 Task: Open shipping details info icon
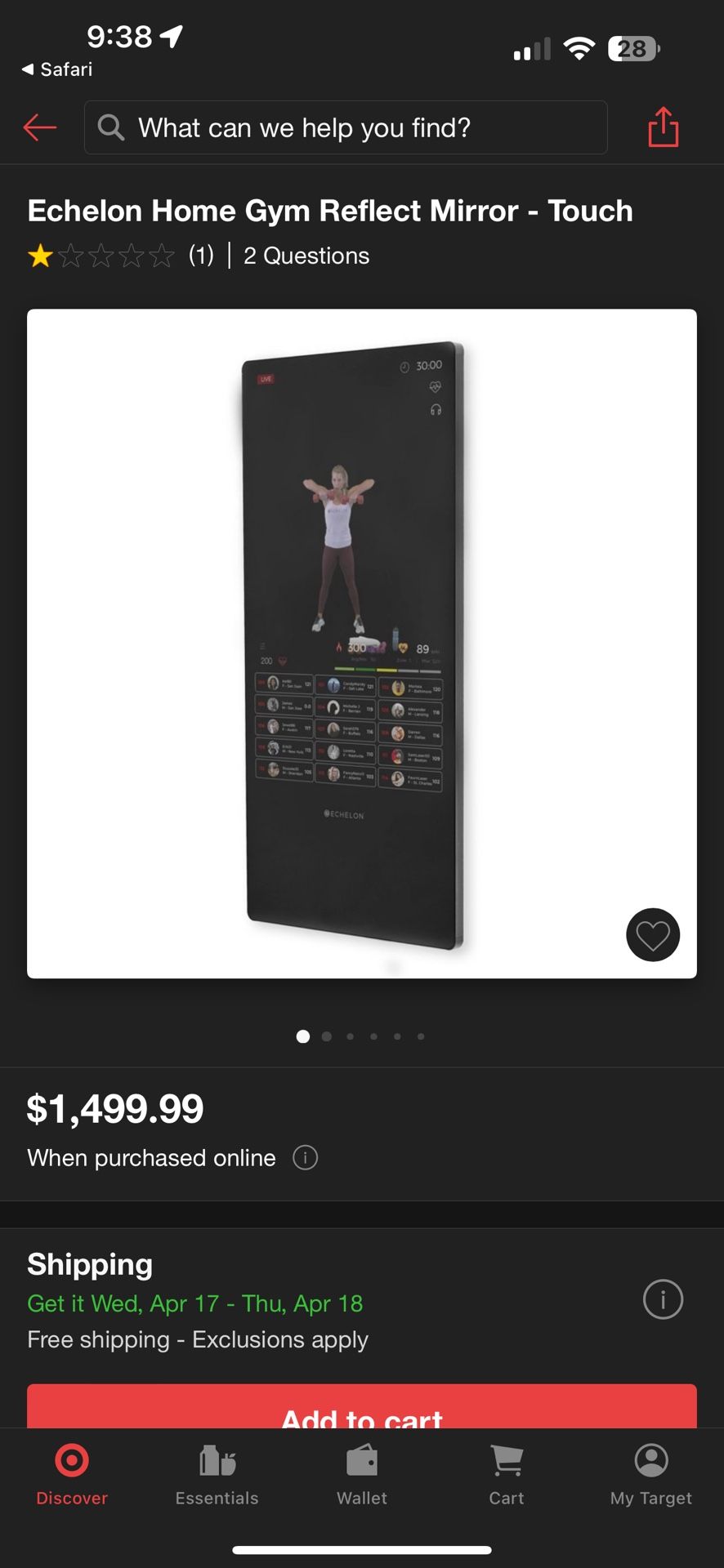(663, 1299)
